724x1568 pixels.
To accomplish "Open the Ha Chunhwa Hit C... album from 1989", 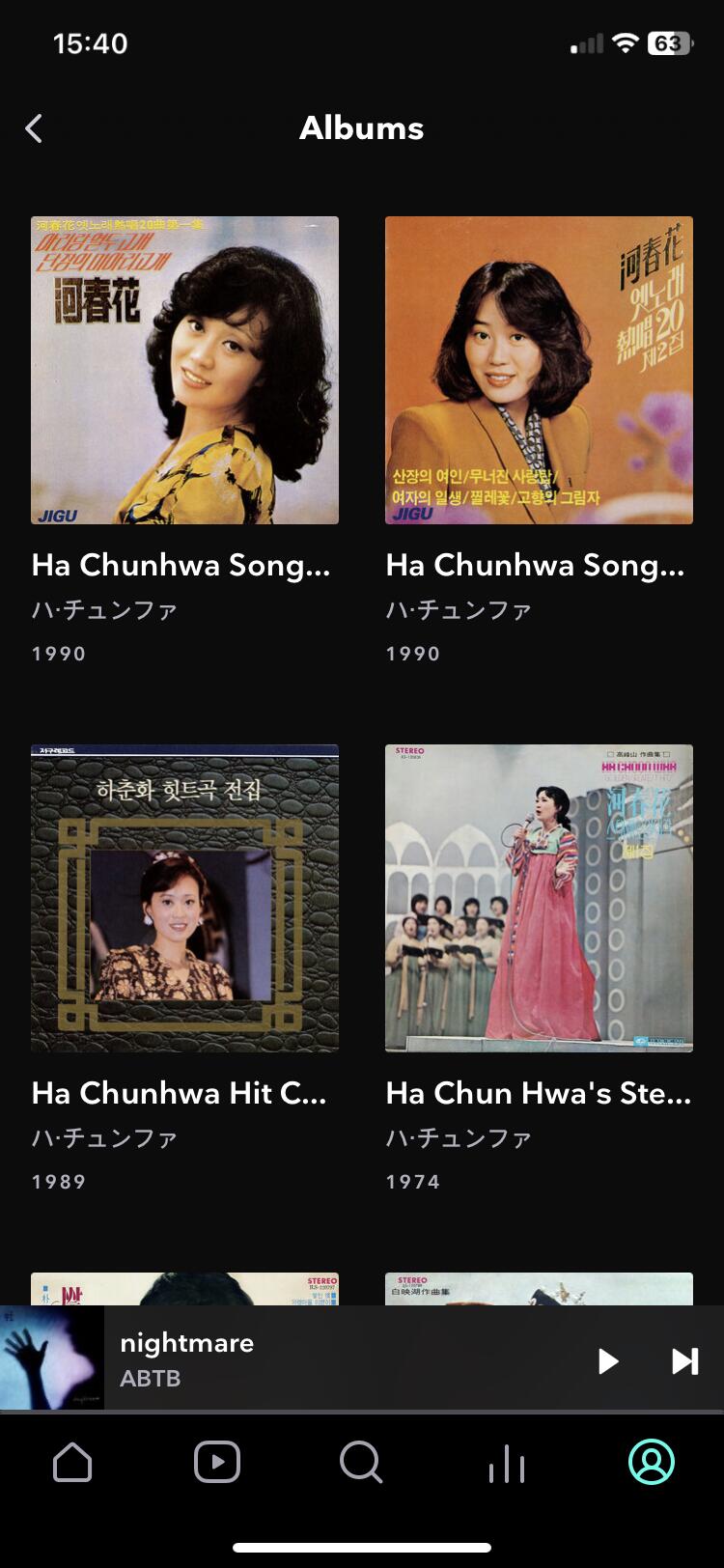I will pyautogui.click(x=184, y=898).
